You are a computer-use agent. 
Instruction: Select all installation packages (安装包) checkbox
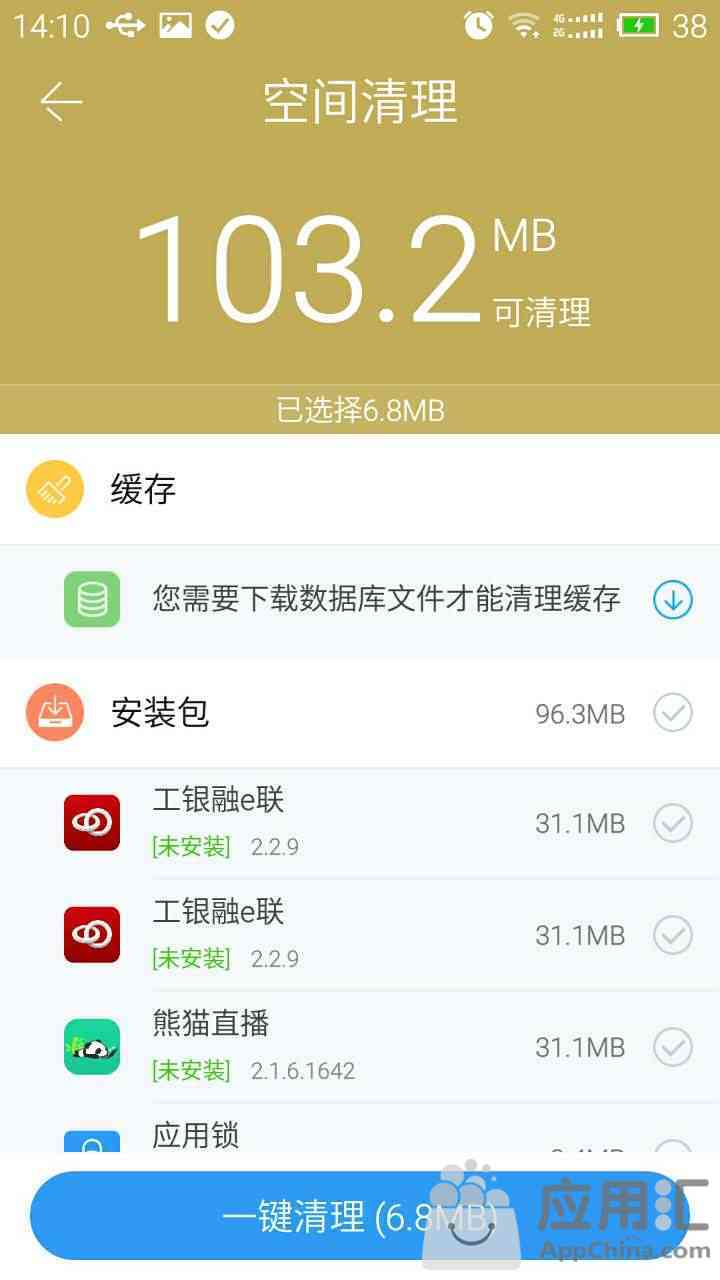[672, 713]
